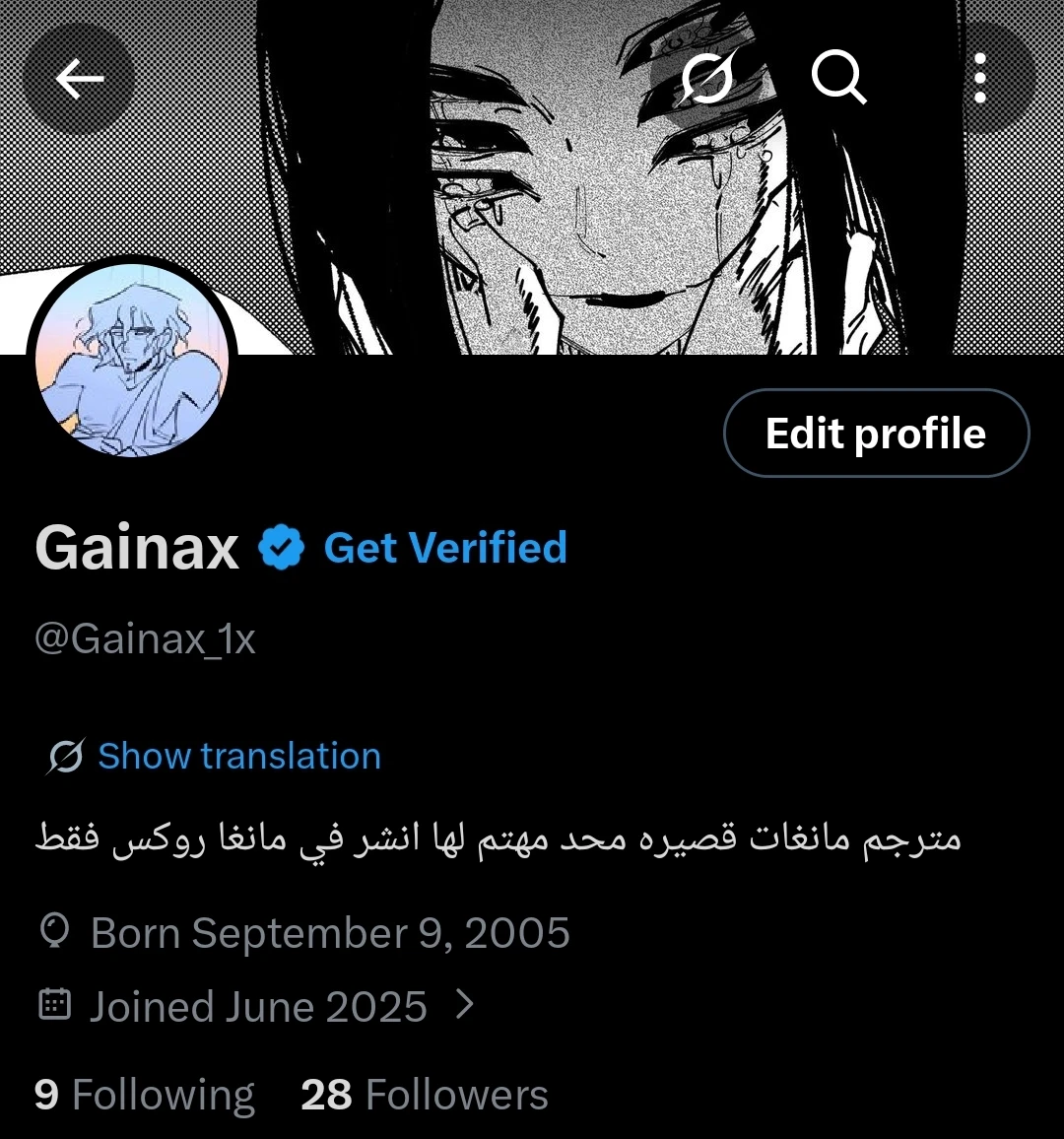View the 9 Following list
This screenshot has height=1139, width=1064.
144,1095
